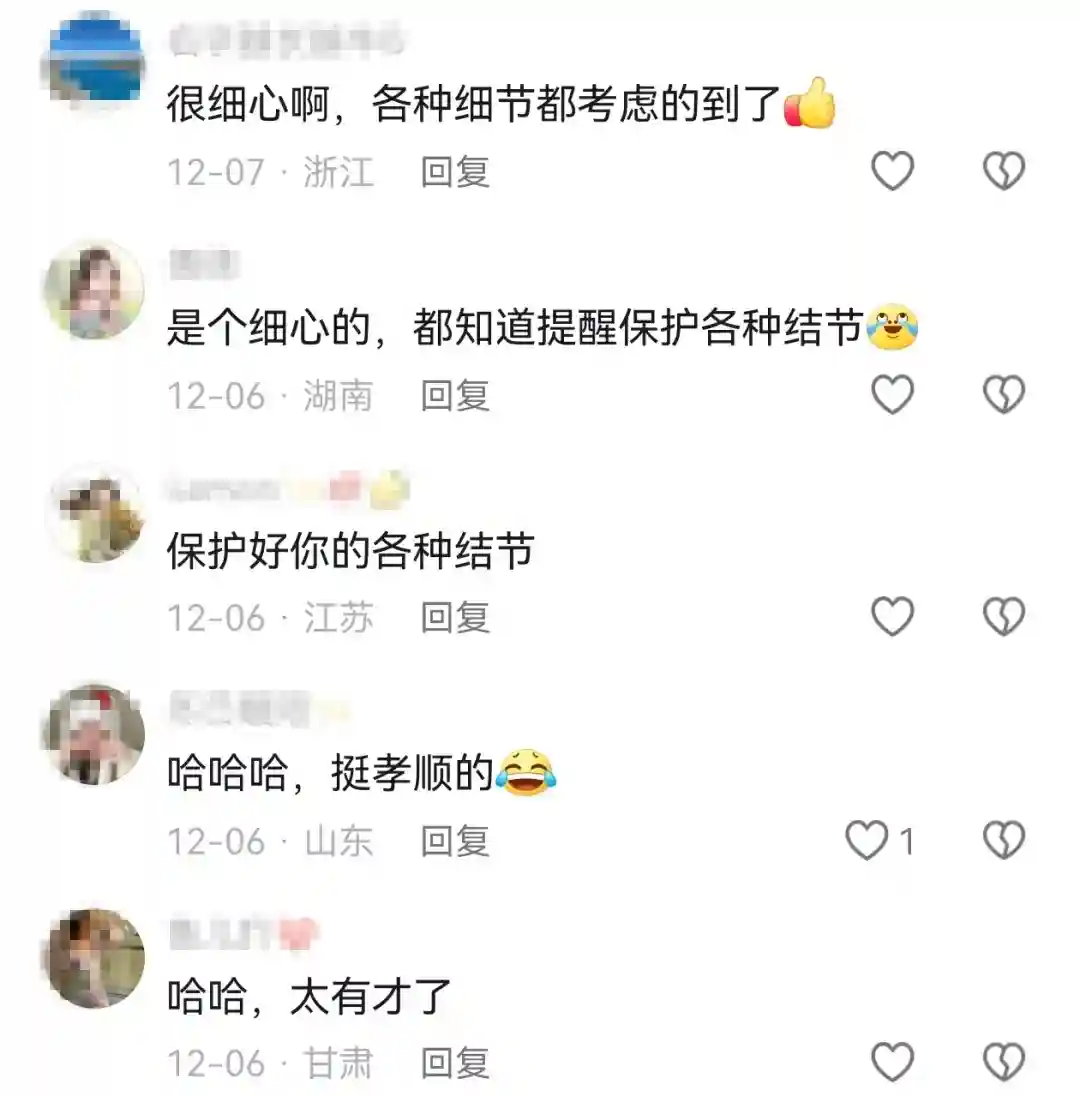The image size is (1080, 1096).
Task: Like the comment '哈哈哈，挺孝顺的'
Action: point(868,841)
